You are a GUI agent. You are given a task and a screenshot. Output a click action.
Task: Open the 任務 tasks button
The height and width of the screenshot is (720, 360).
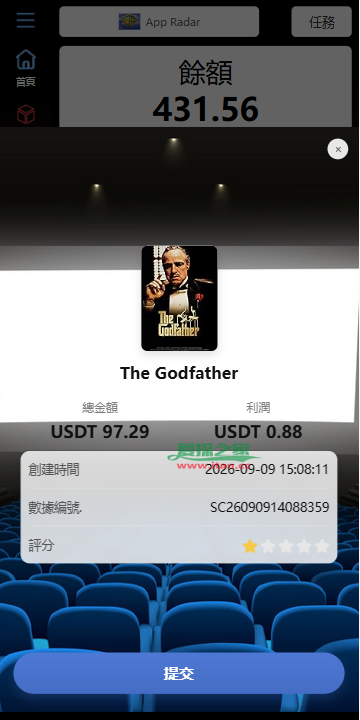321,22
